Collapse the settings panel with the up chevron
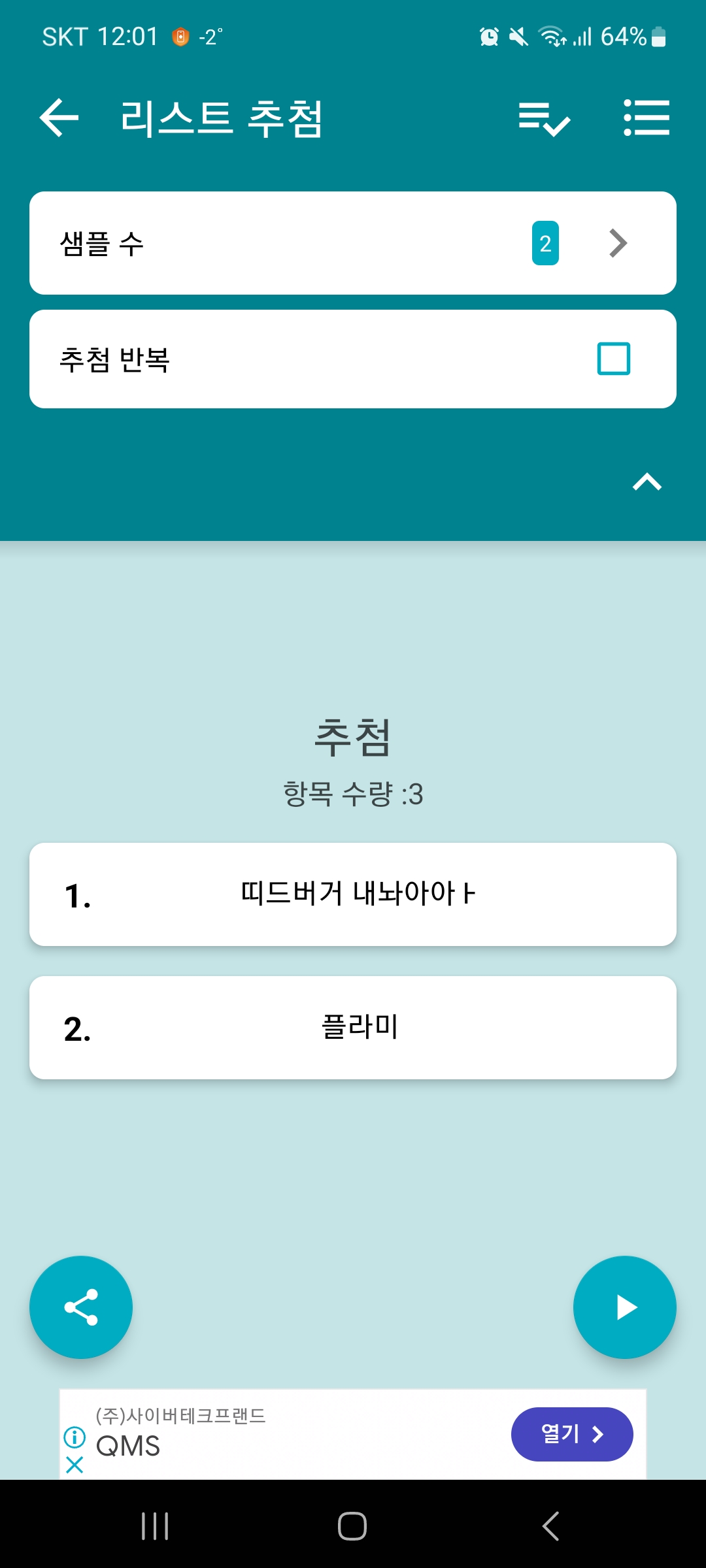Screen dimensions: 706x1568 [647, 482]
